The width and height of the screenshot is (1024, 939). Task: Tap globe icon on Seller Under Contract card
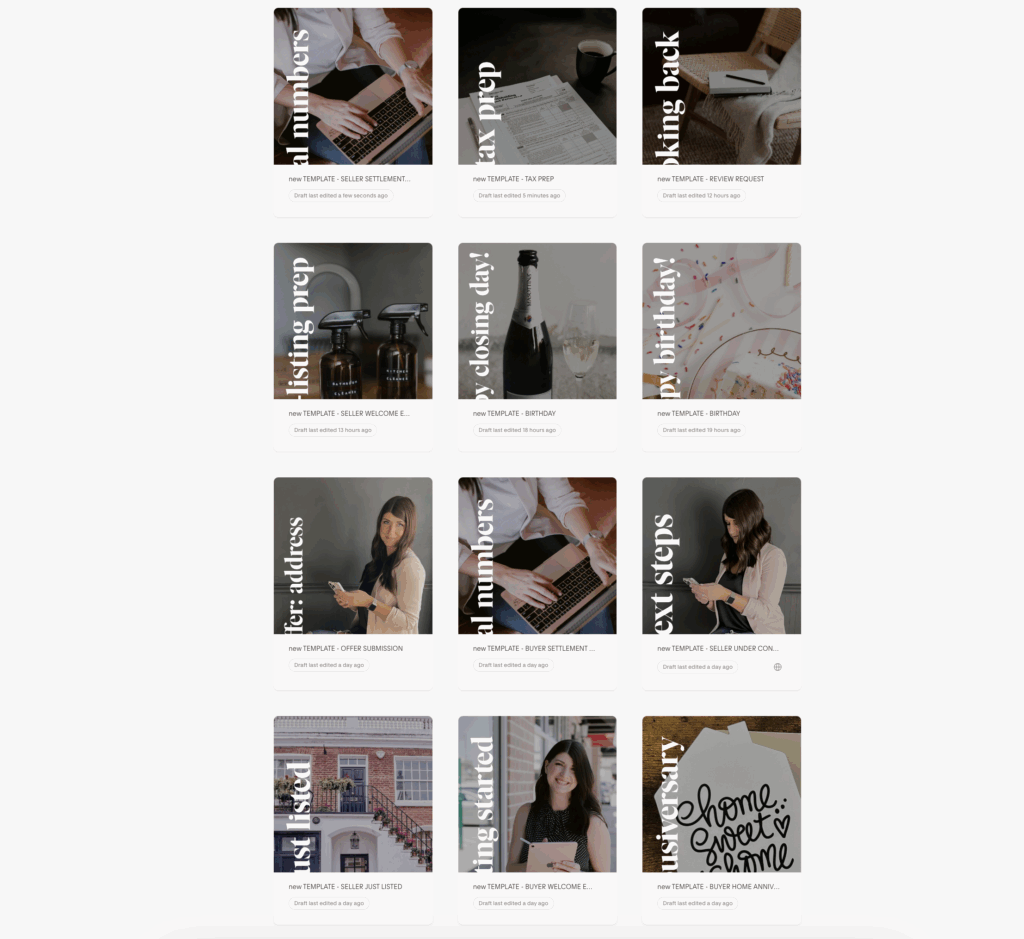778,667
